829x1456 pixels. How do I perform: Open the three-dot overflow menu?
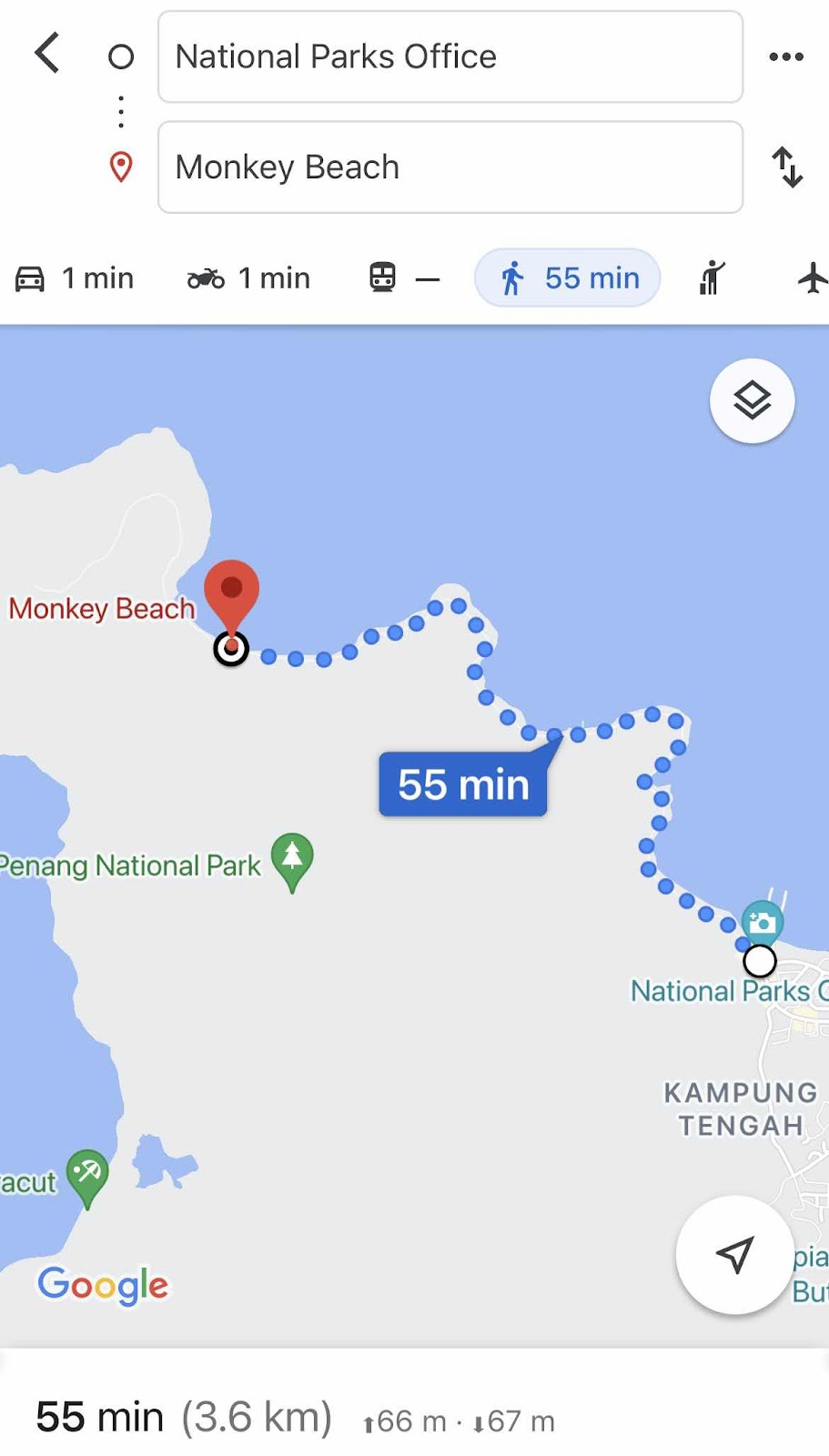(785, 56)
